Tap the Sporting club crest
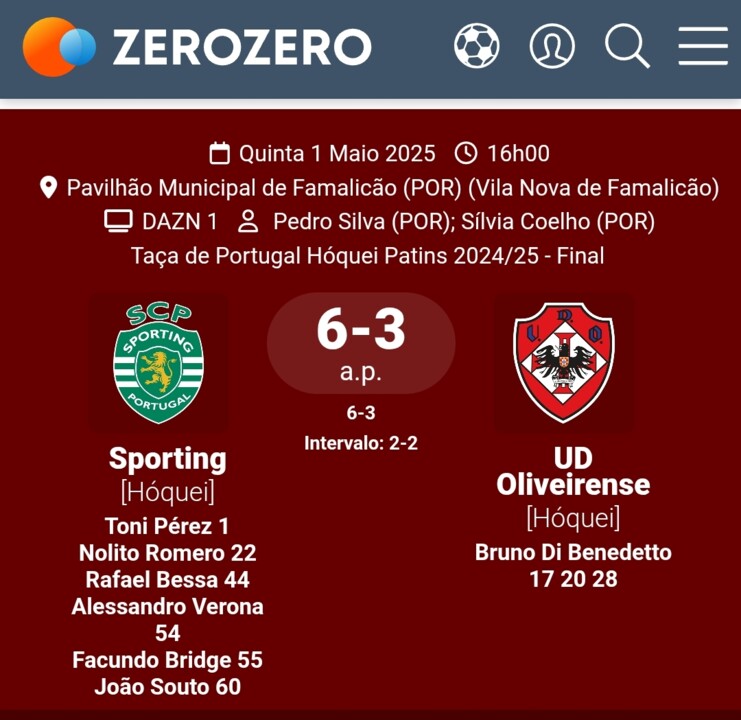741x720 pixels. (x=158, y=361)
